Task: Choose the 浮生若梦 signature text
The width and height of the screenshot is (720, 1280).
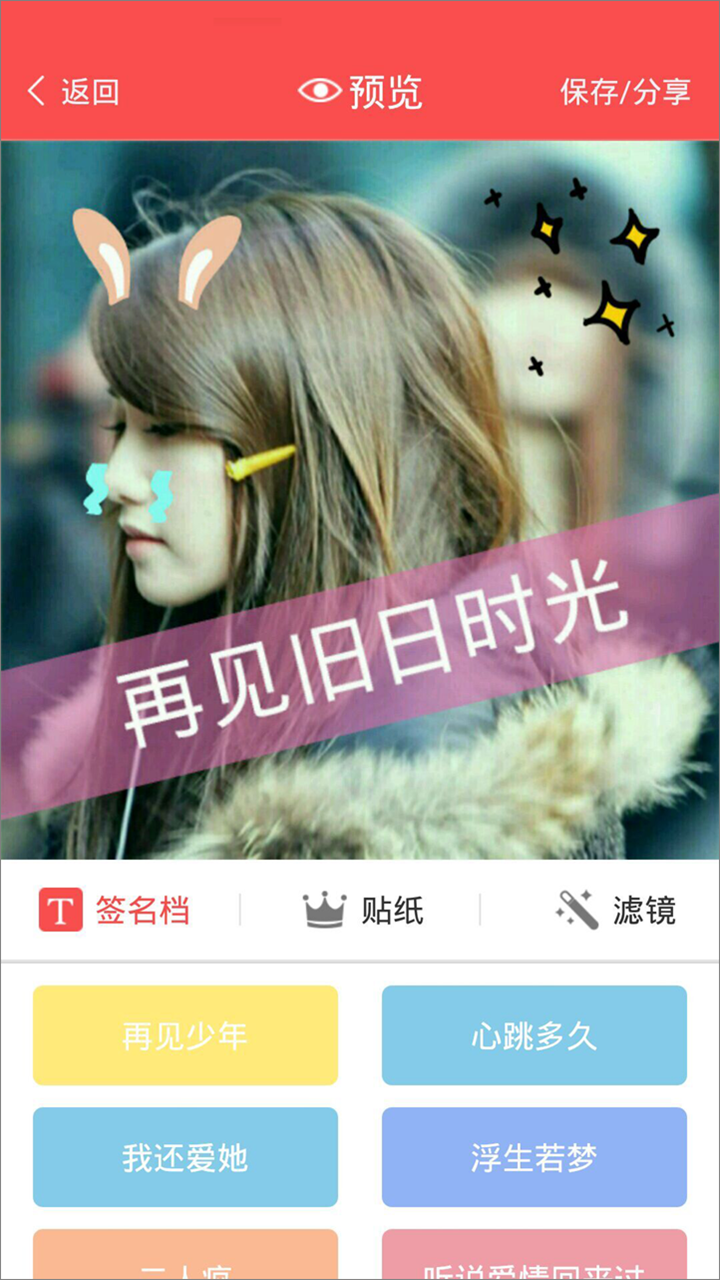Action: pyautogui.click(x=534, y=1157)
